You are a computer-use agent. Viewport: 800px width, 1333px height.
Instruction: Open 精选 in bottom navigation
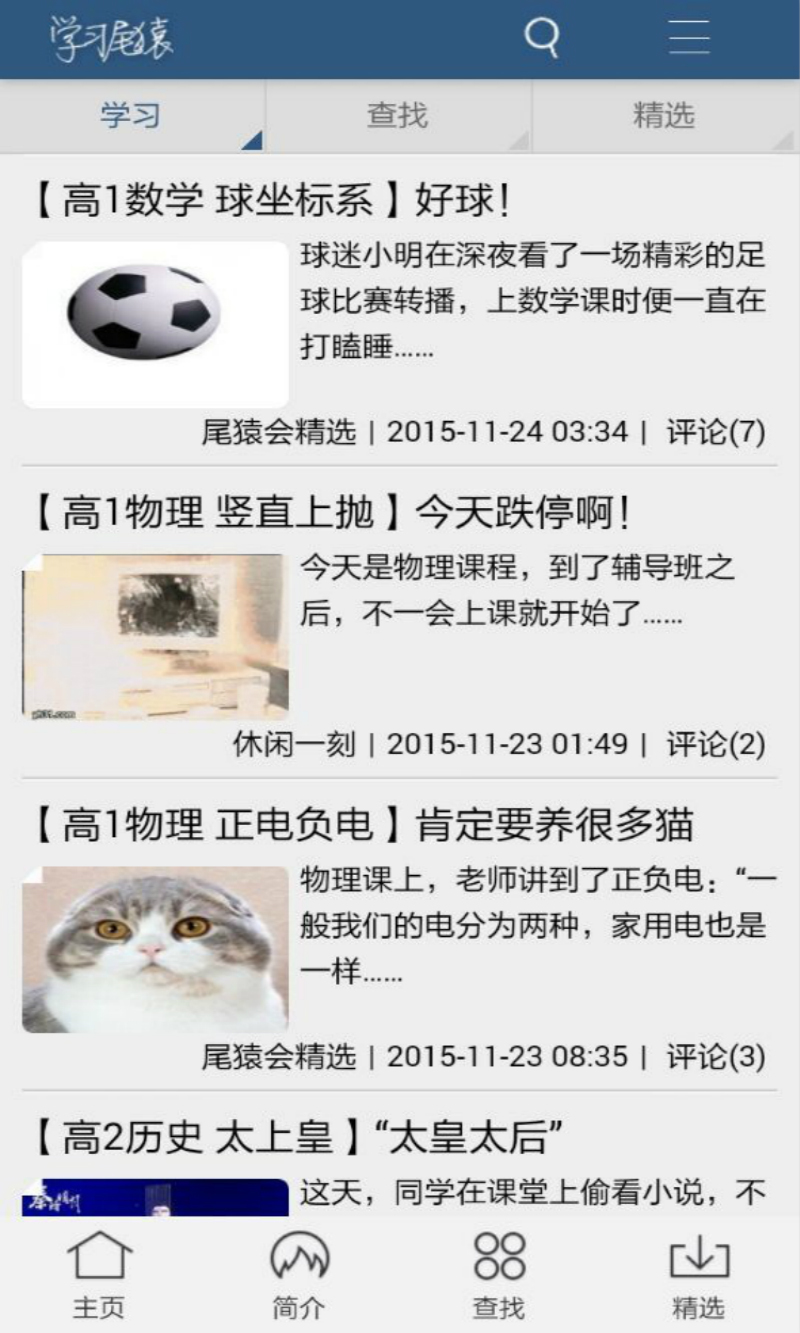pyautogui.click(x=698, y=1275)
